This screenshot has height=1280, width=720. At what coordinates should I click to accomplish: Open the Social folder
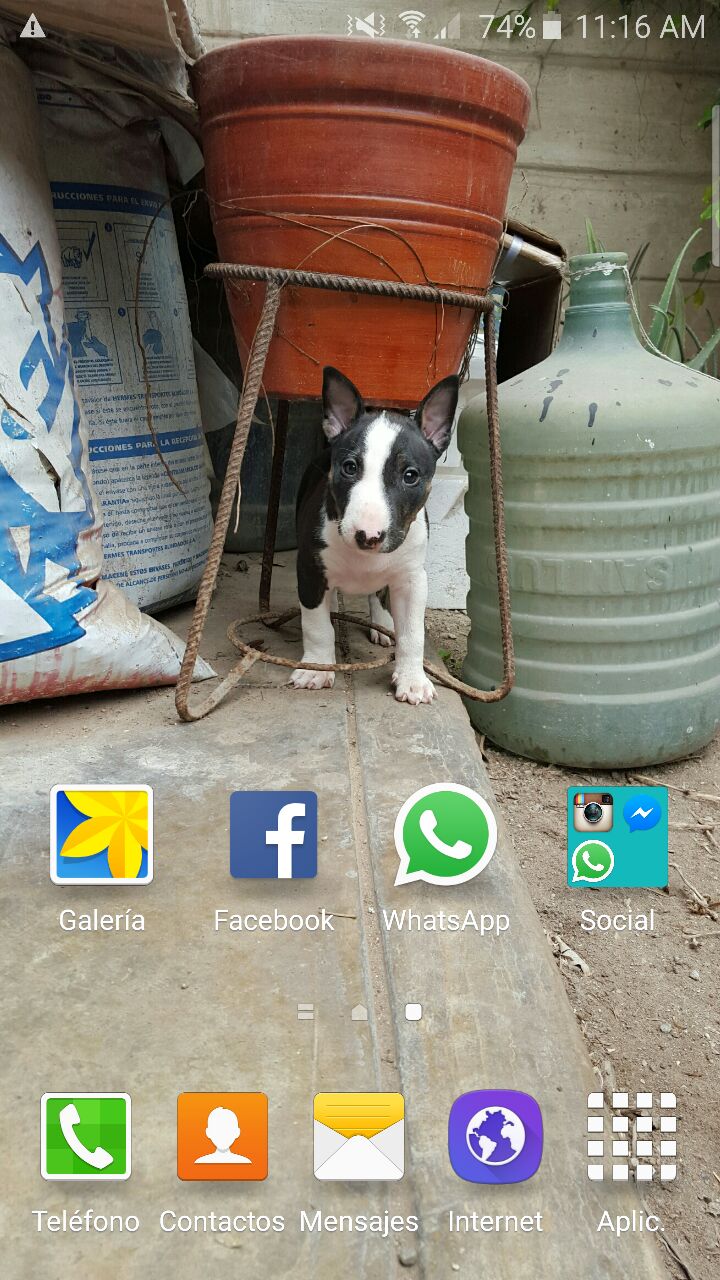point(617,837)
